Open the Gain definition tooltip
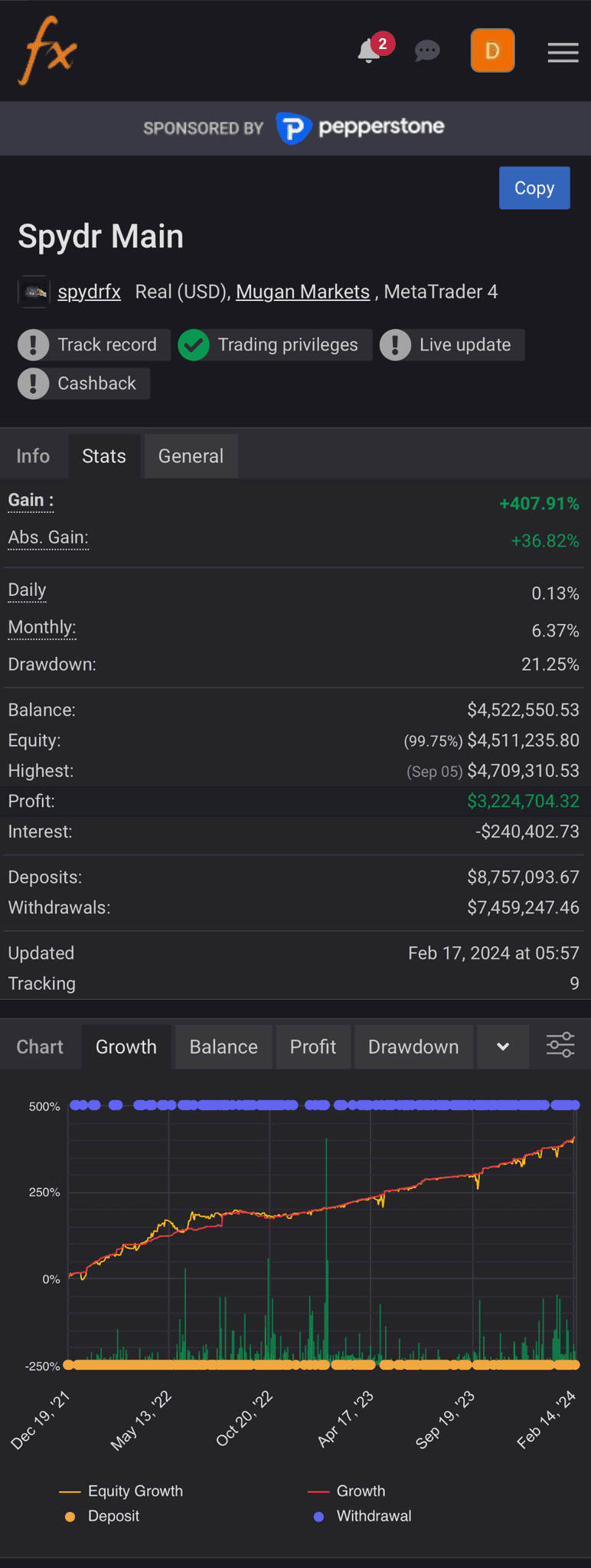 (29, 499)
